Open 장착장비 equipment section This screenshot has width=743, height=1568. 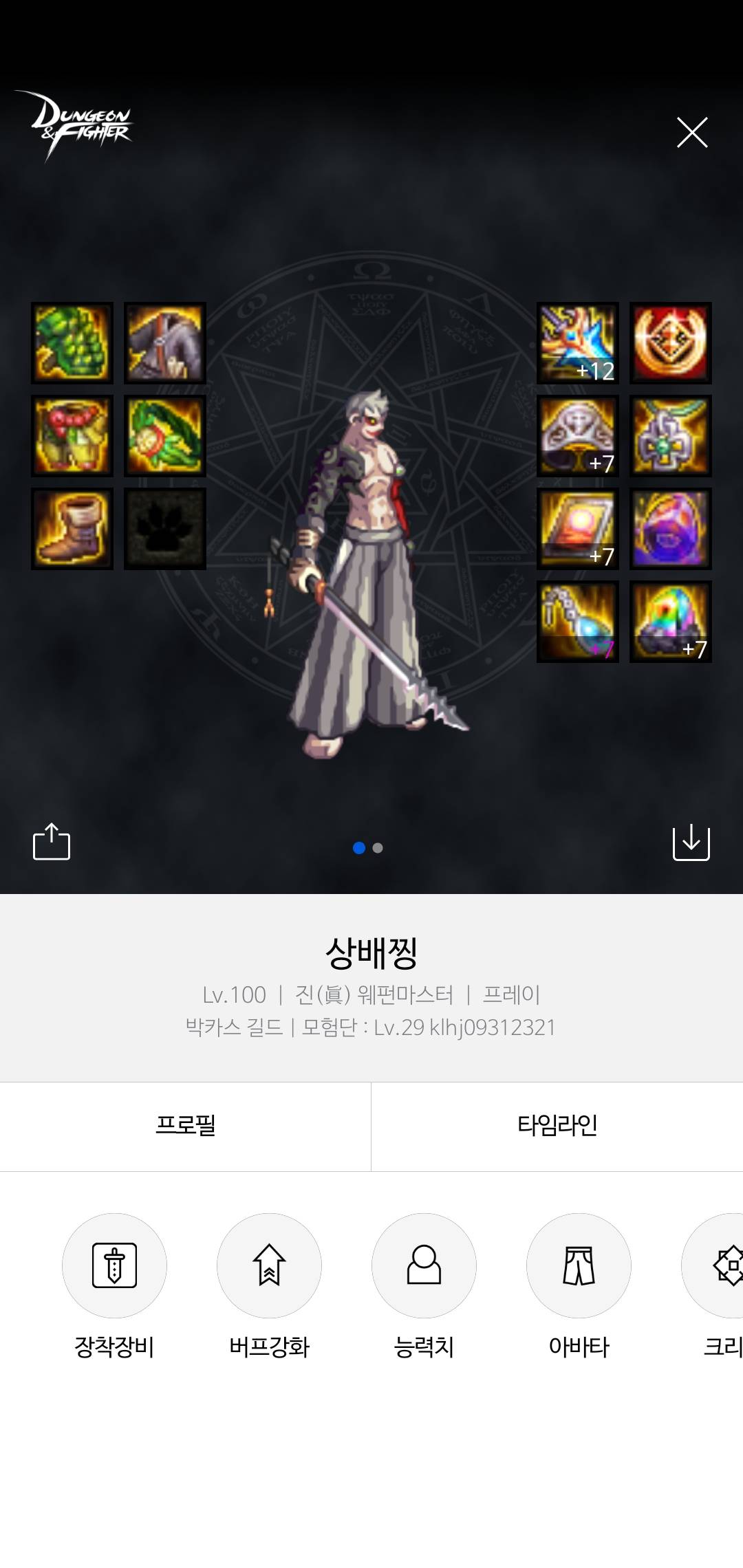pyautogui.click(x=114, y=1265)
